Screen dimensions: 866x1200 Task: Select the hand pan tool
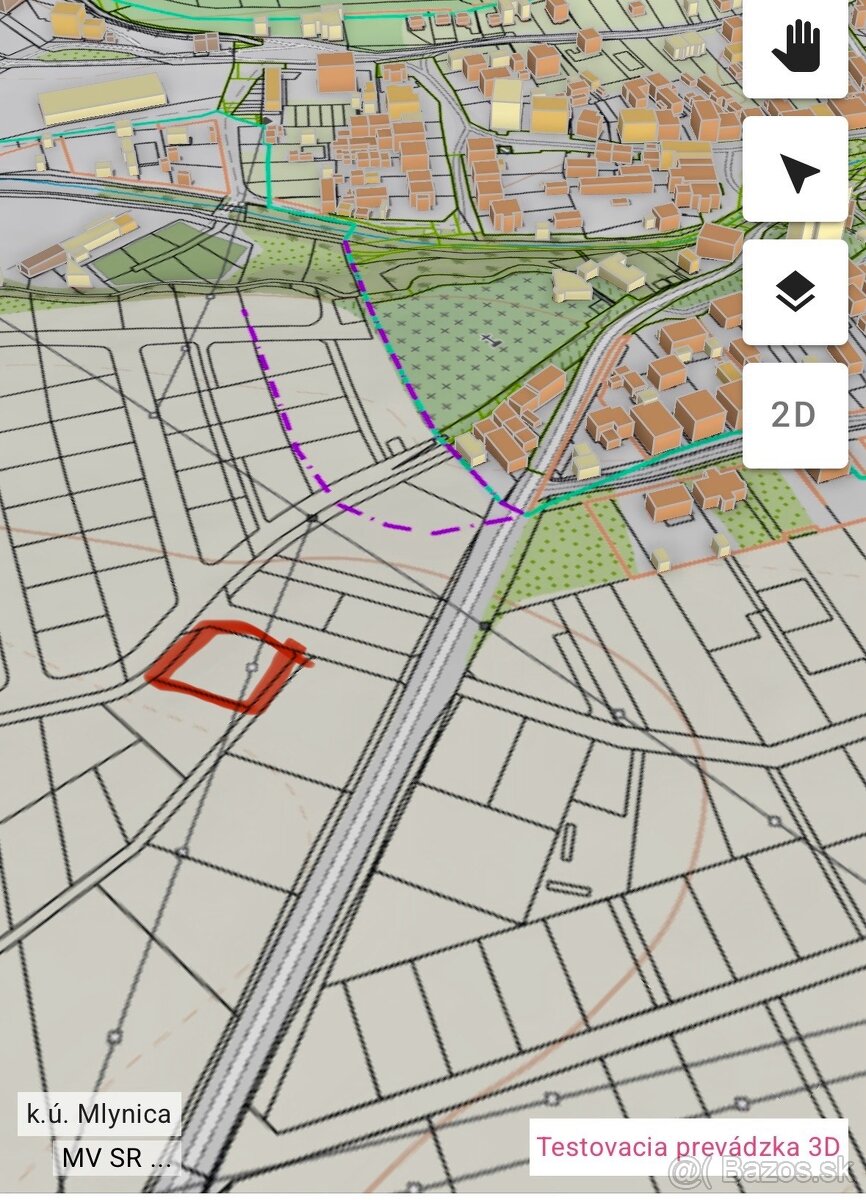795,47
